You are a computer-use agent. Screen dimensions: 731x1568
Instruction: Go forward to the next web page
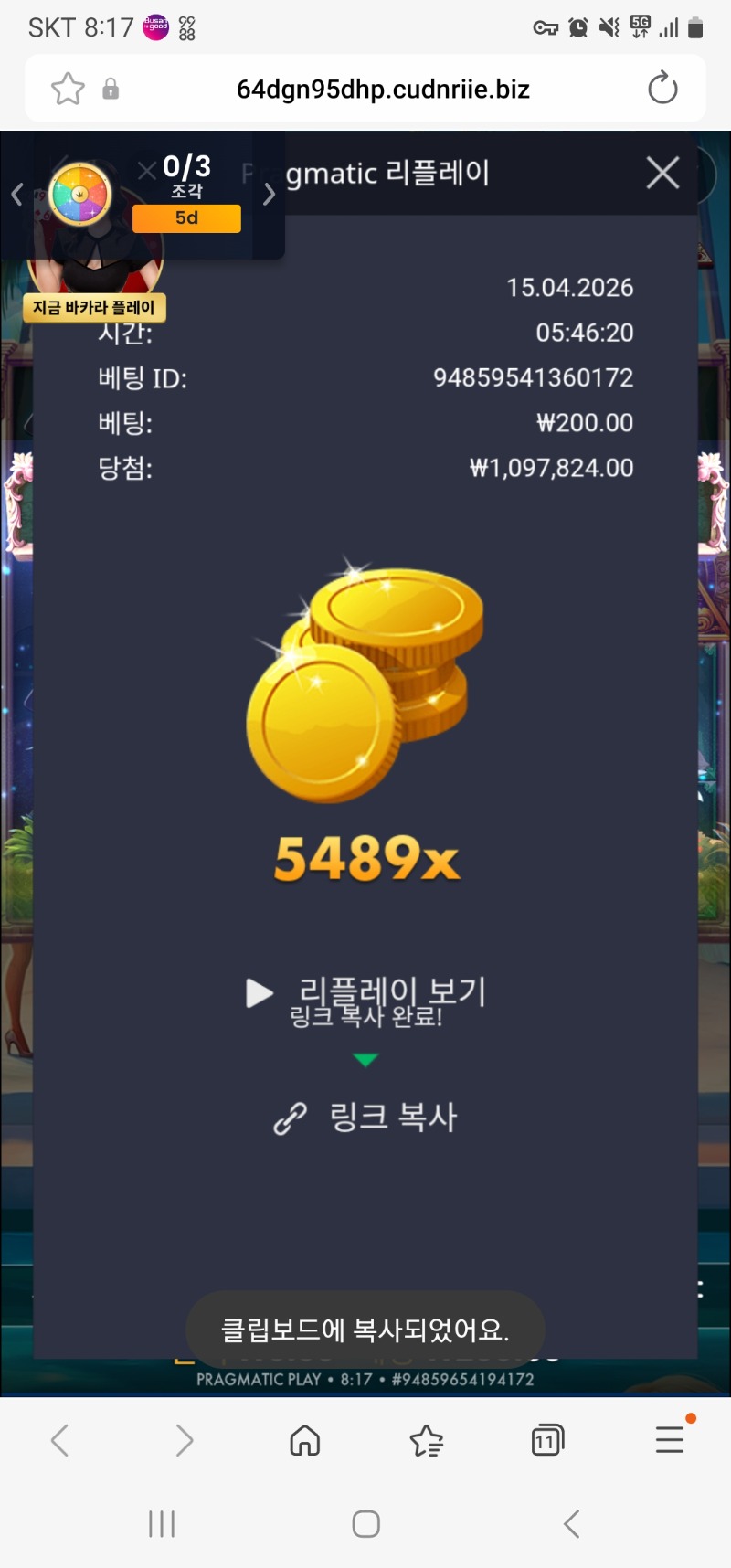pos(184,1441)
